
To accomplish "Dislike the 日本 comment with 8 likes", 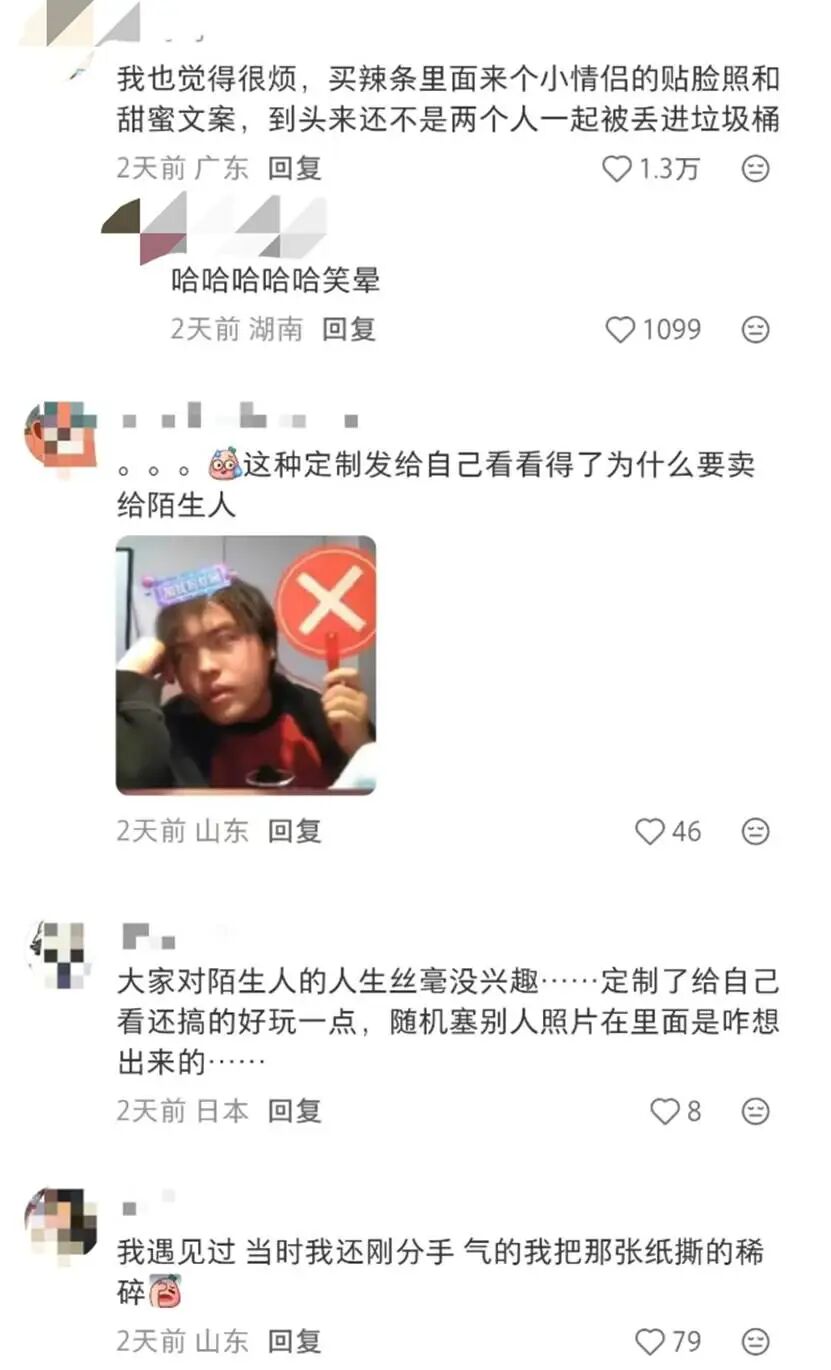I will 756,1111.
